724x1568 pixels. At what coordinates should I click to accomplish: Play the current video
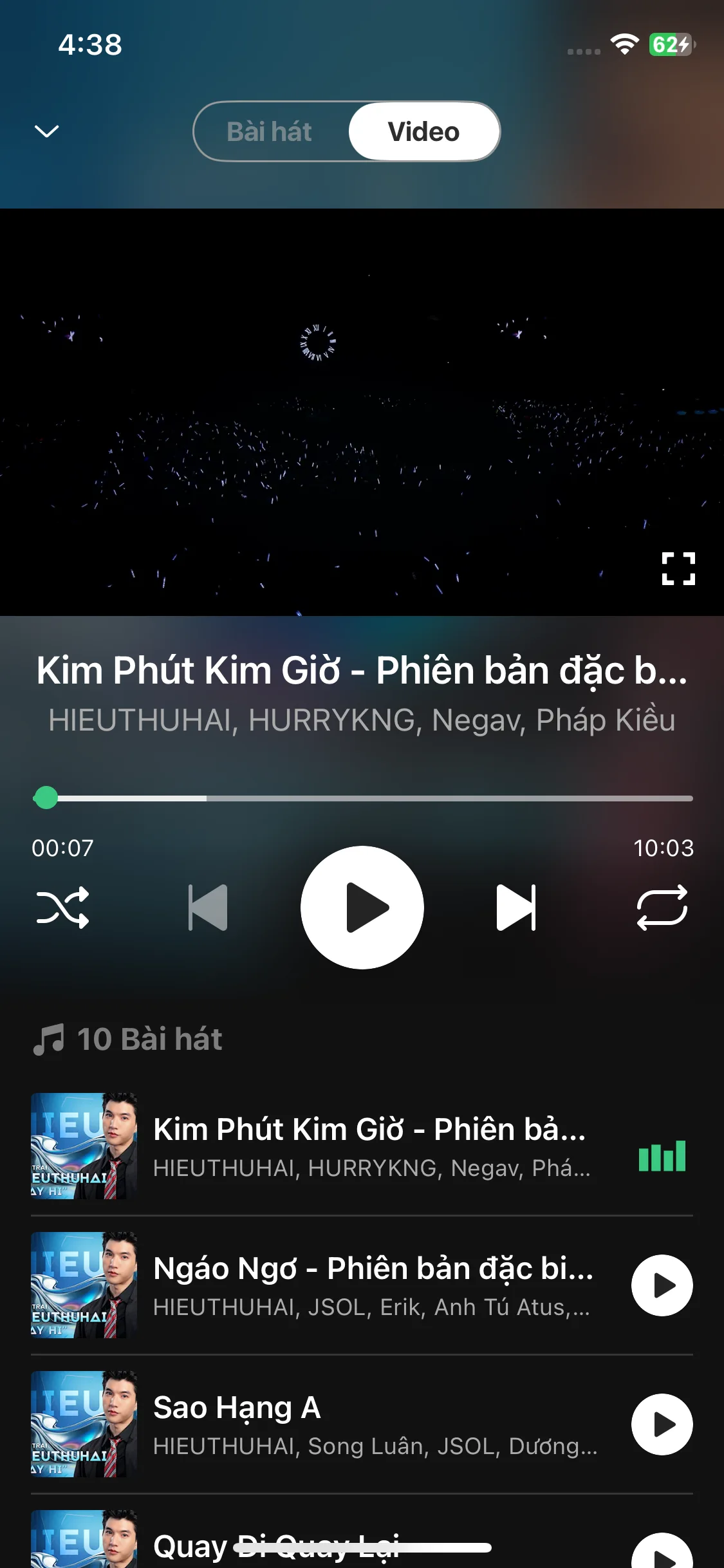click(x=362, y=908)
